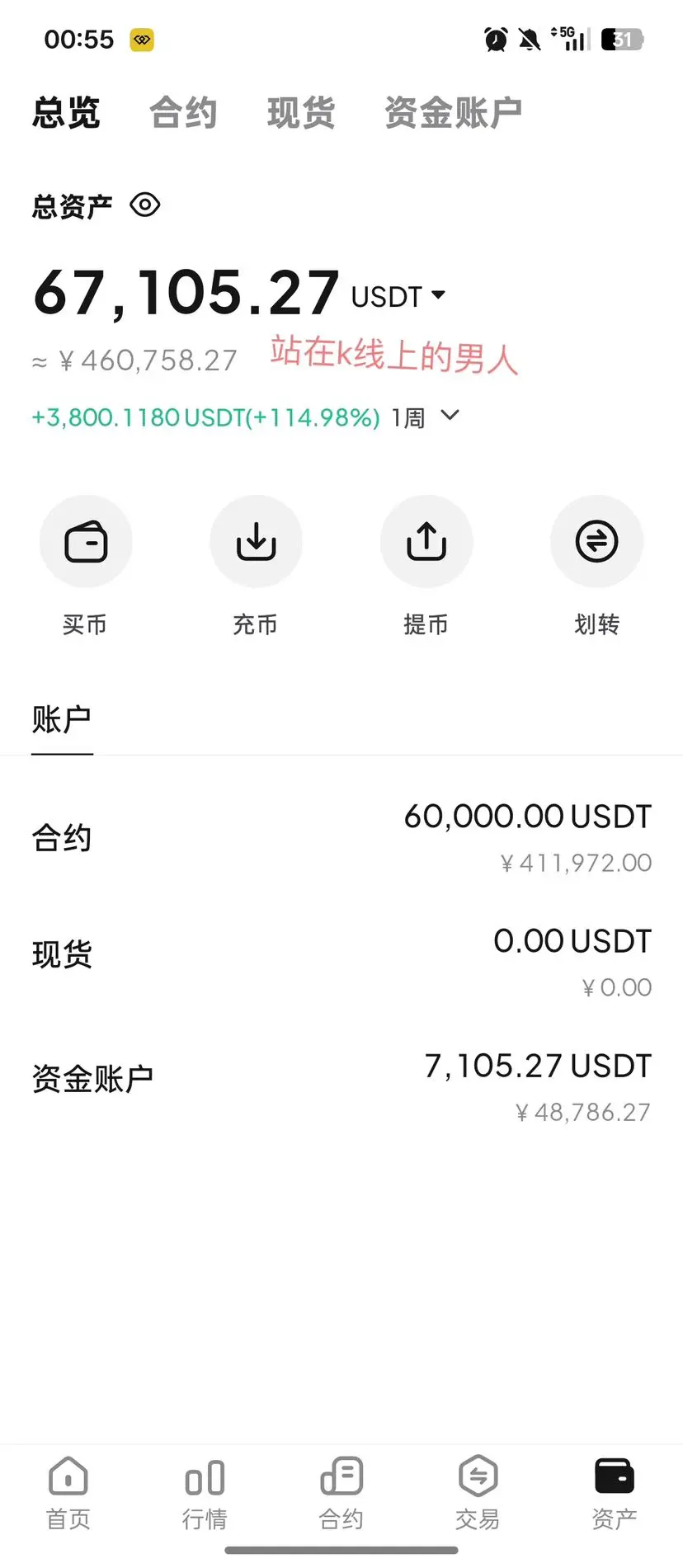Change the USDT display currency dropdown
This screenshot has width=683, height=1568.
[399, 296]
